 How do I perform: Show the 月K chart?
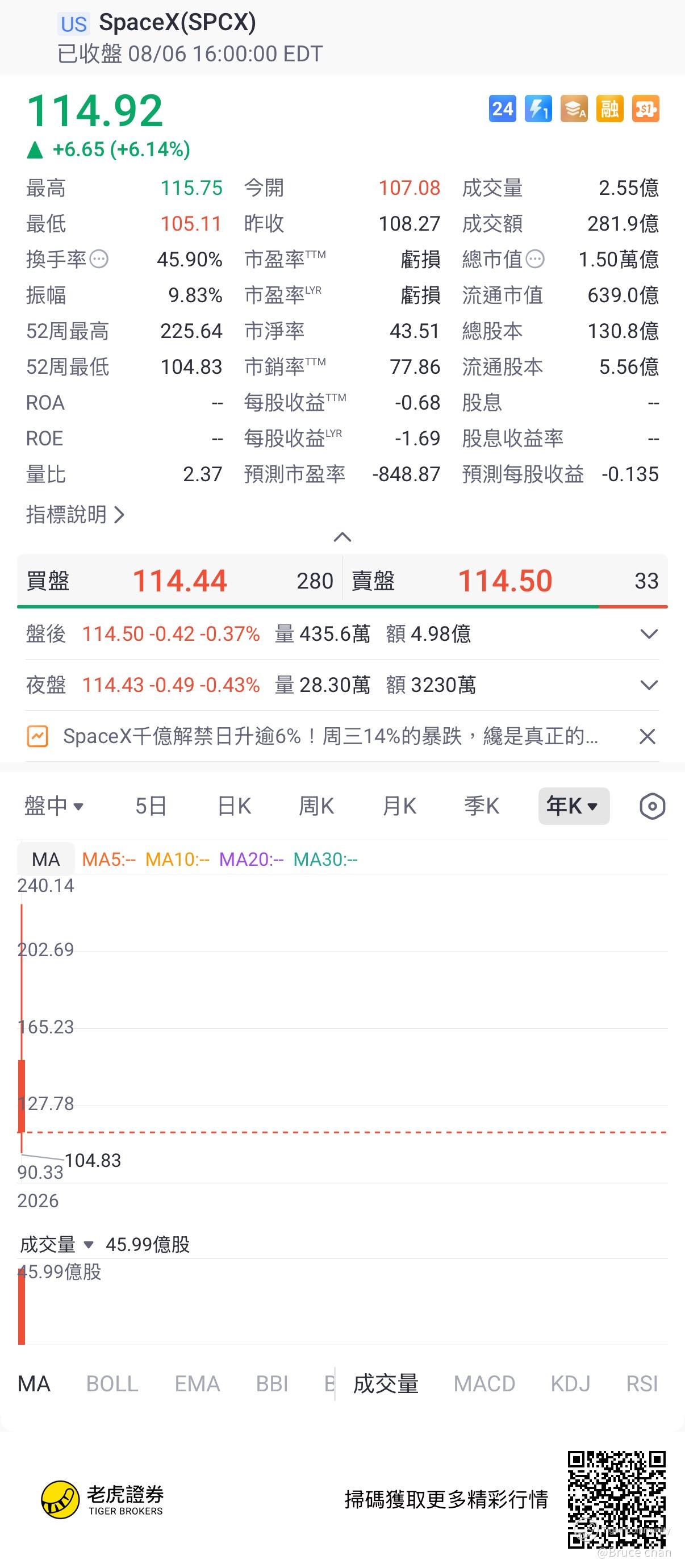coord(399,806)
